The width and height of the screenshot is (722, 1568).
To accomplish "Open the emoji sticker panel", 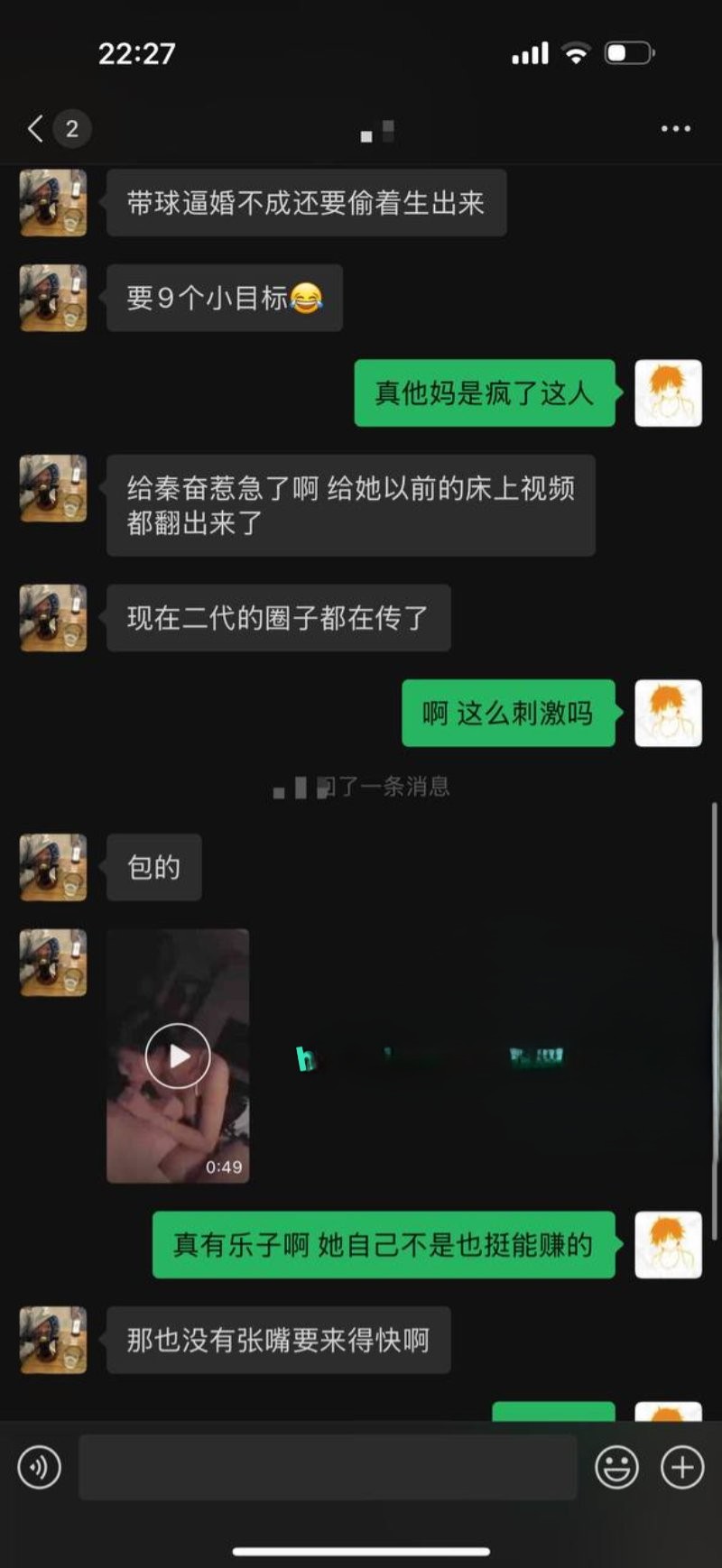I will [616, 1468].
